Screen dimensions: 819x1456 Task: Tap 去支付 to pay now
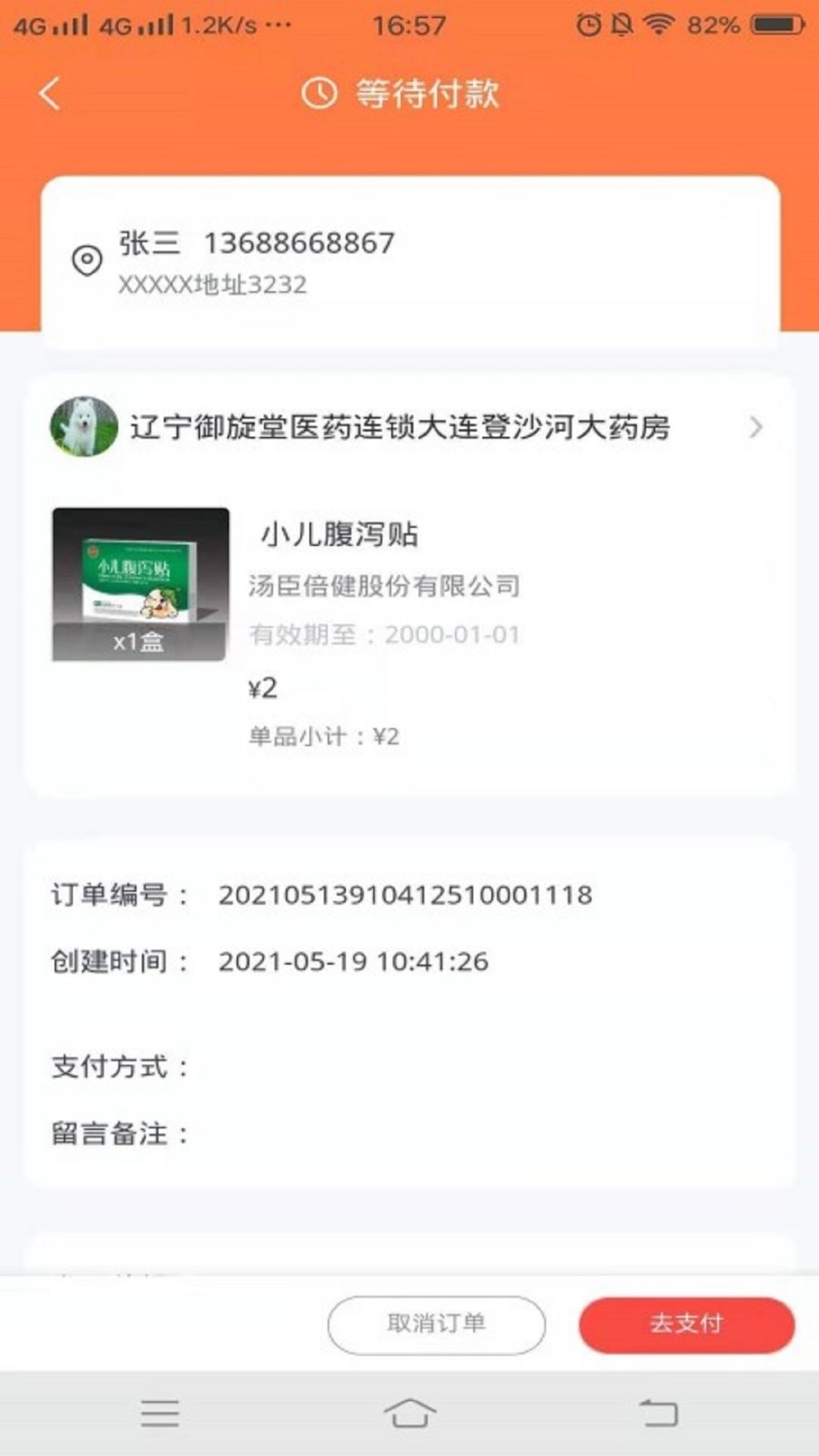click(x=687, y=1324)
